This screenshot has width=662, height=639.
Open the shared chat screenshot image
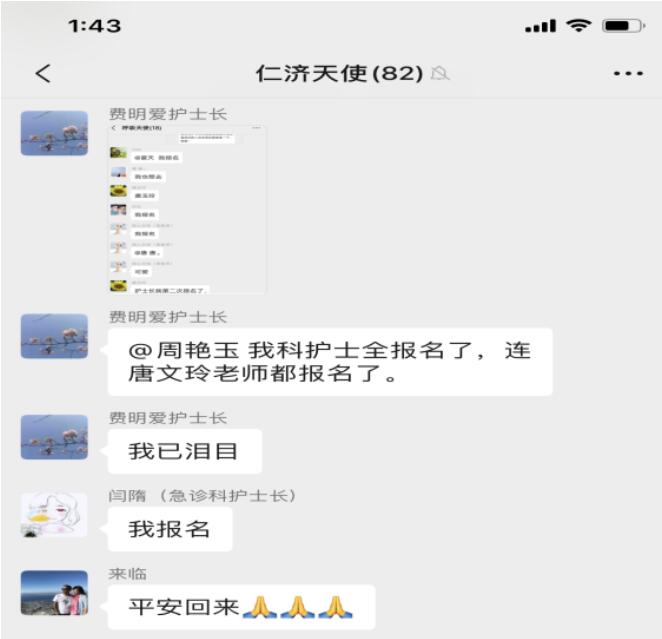[188, 210]
